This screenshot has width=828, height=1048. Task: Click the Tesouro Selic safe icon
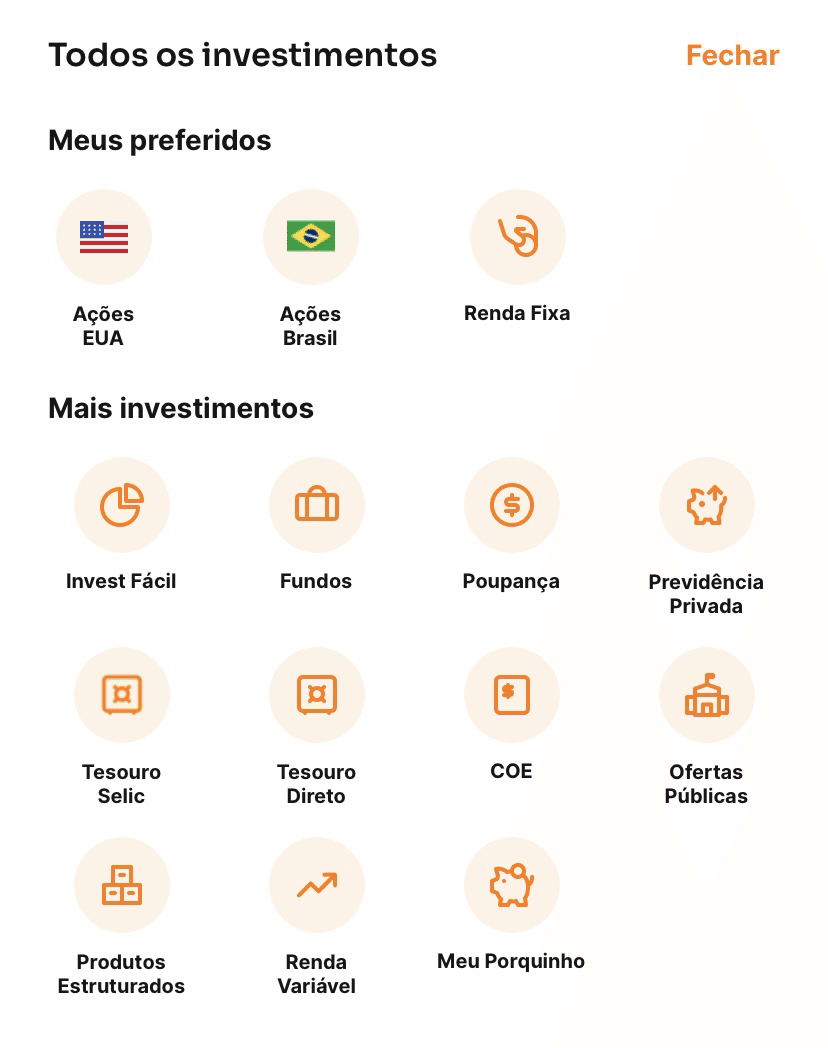[x=122, y=695]
